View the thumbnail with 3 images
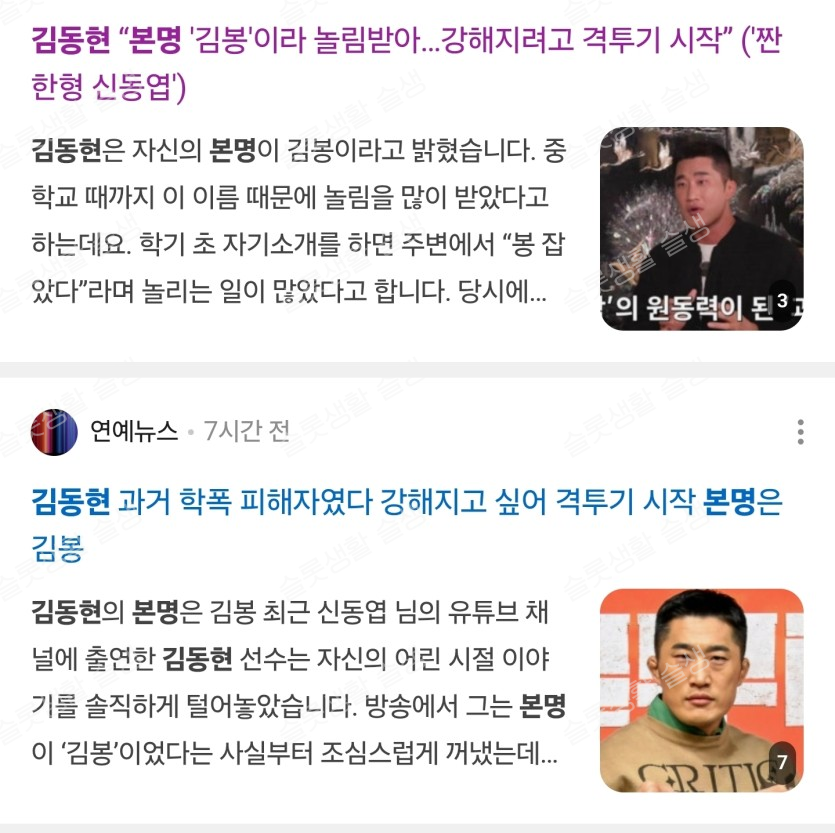The height and width of the screenshot is (833, 835). click(x=701, y=228)
